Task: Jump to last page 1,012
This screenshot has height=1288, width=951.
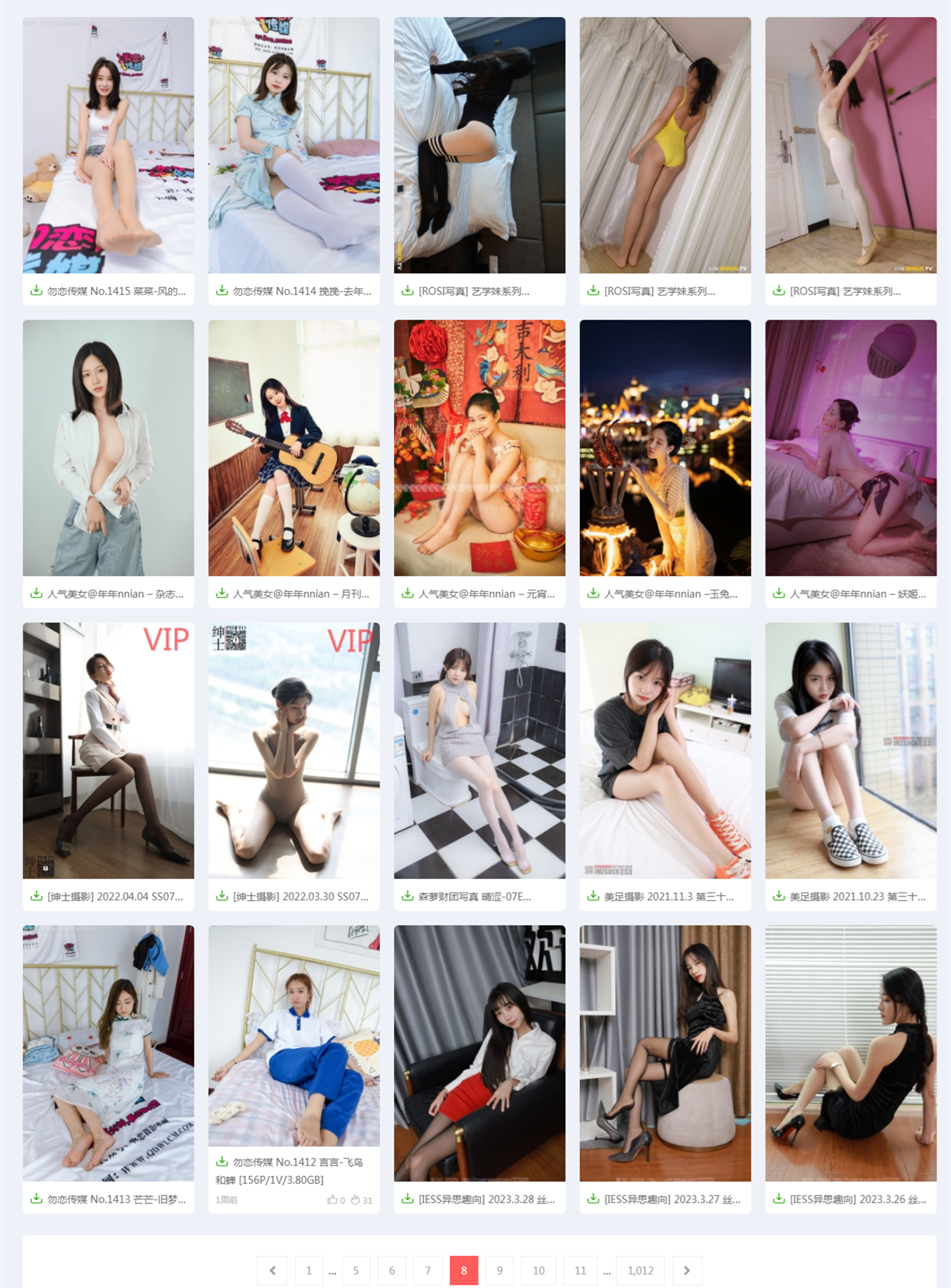Action: (x=640, y=1270)
